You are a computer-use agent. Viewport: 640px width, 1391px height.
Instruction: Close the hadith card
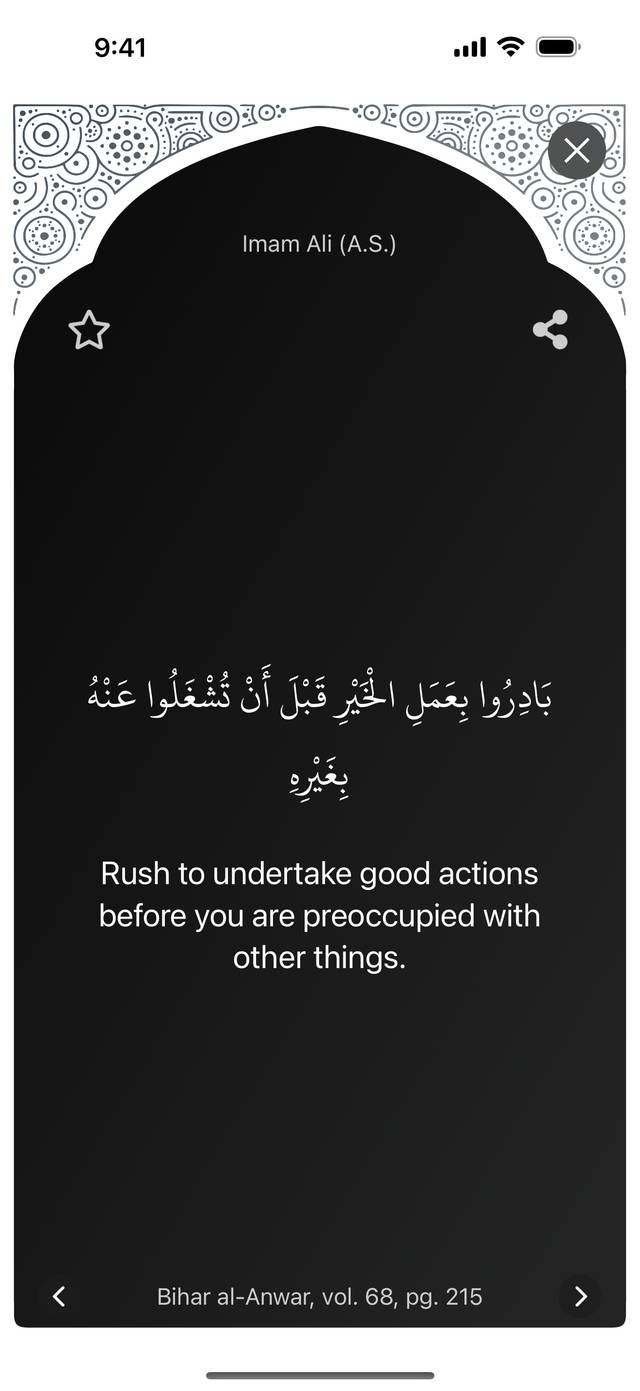tap(577, 151)
